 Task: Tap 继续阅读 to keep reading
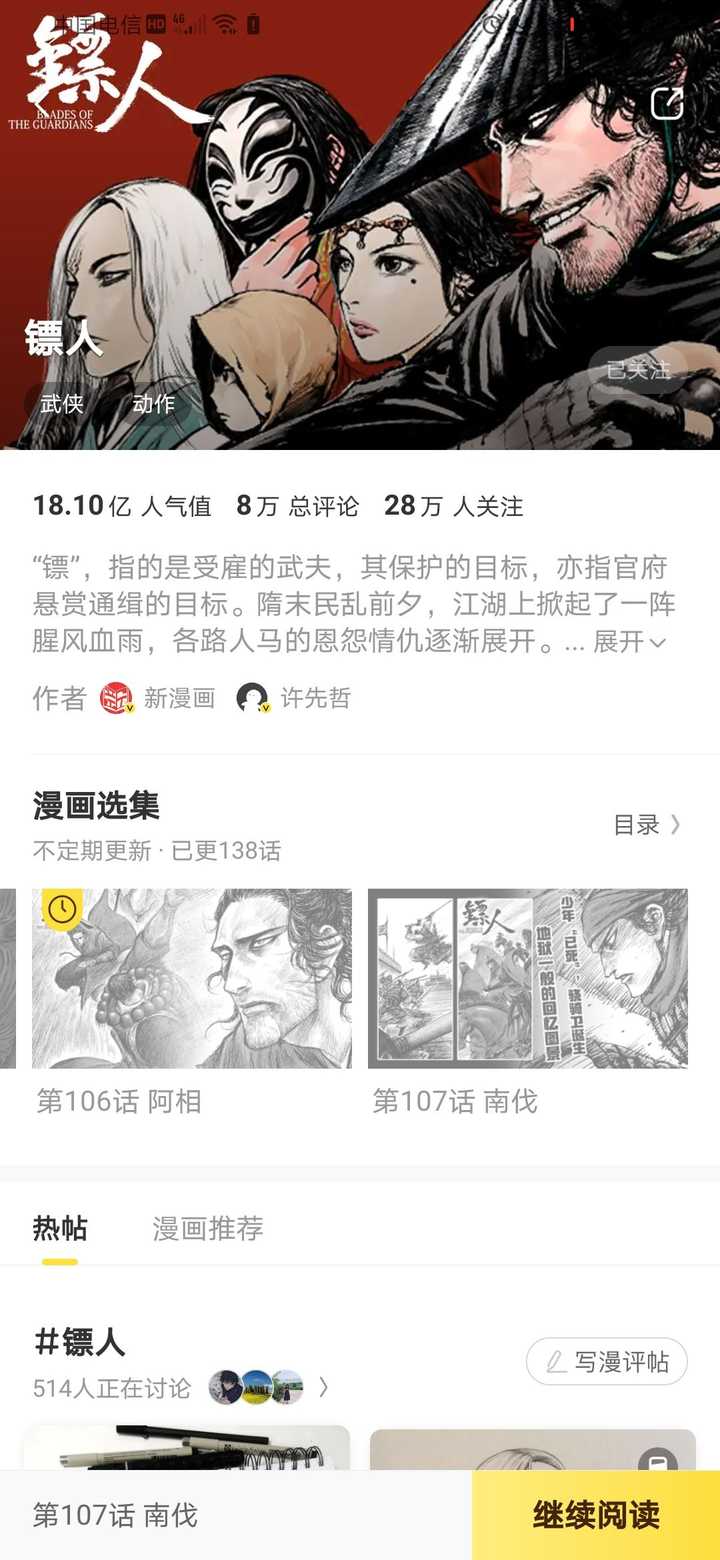coord(591,1514)
